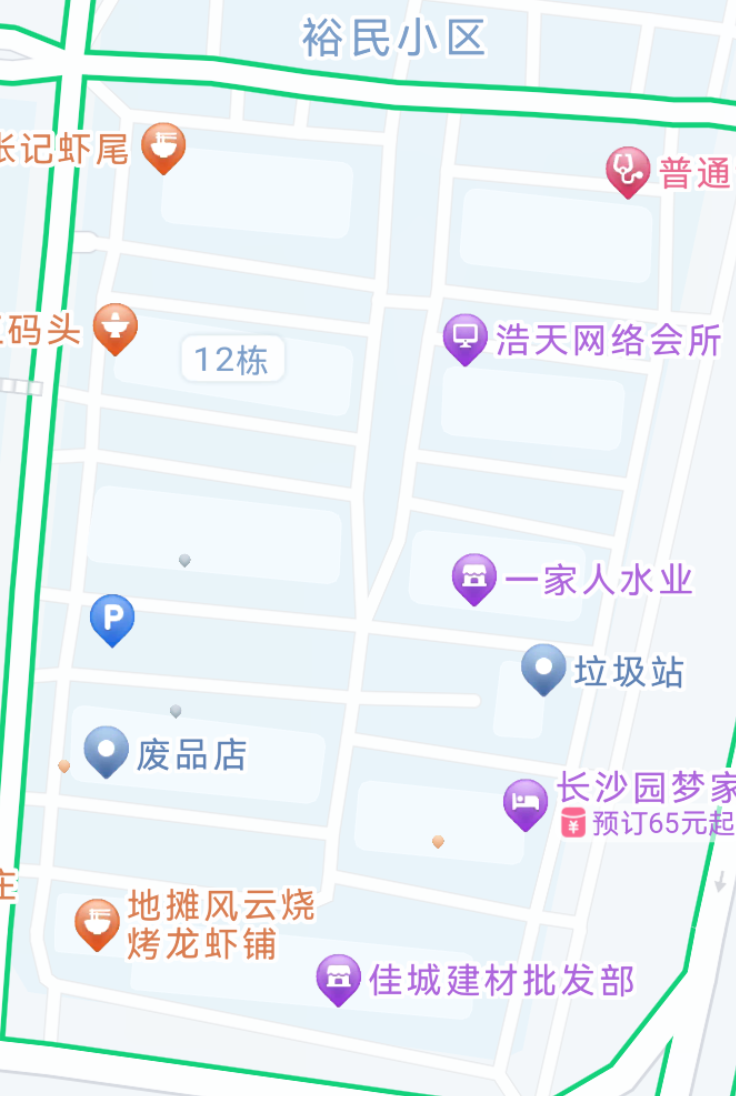Open the 虾尾 restaurant marker
Viewport: 736px width, 1096px height.
(163, 146)
